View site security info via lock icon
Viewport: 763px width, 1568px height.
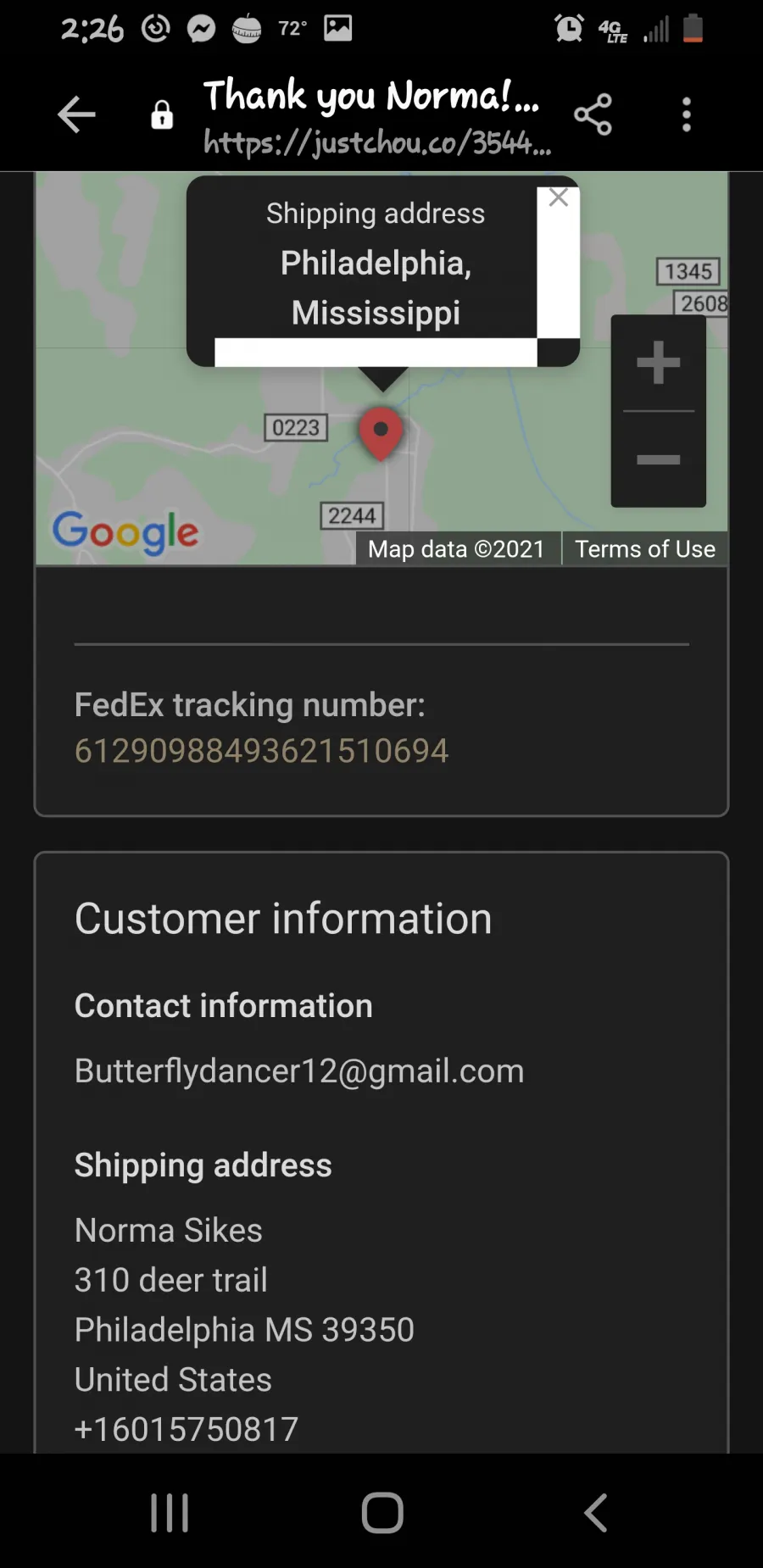click(x=162, y=114)
